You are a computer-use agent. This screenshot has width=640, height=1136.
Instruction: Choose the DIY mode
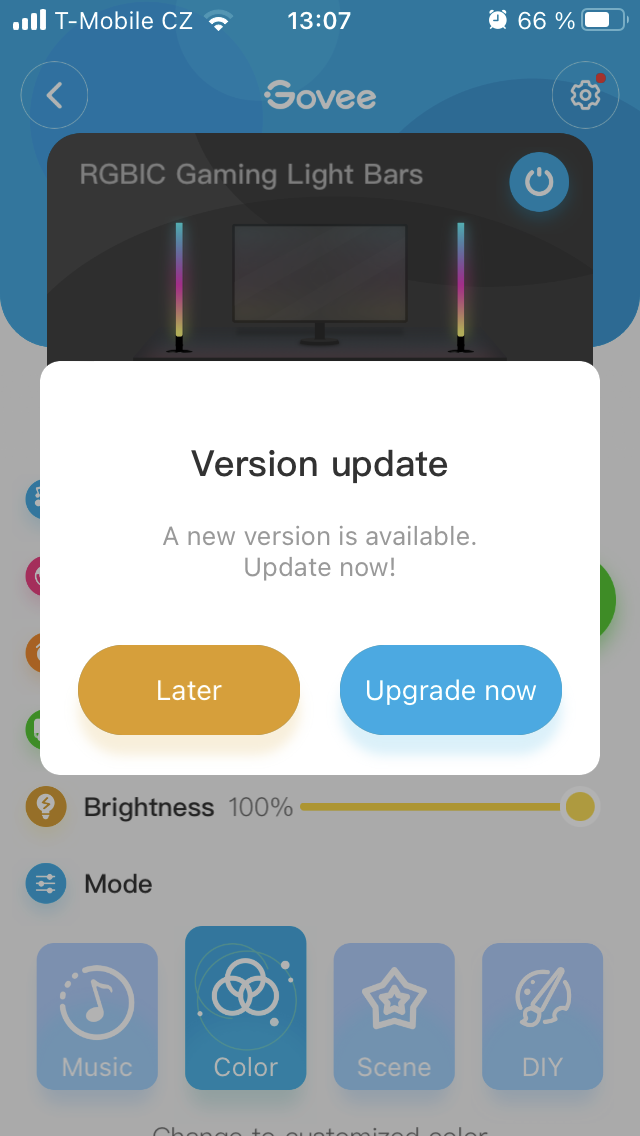pos(542,1016)
